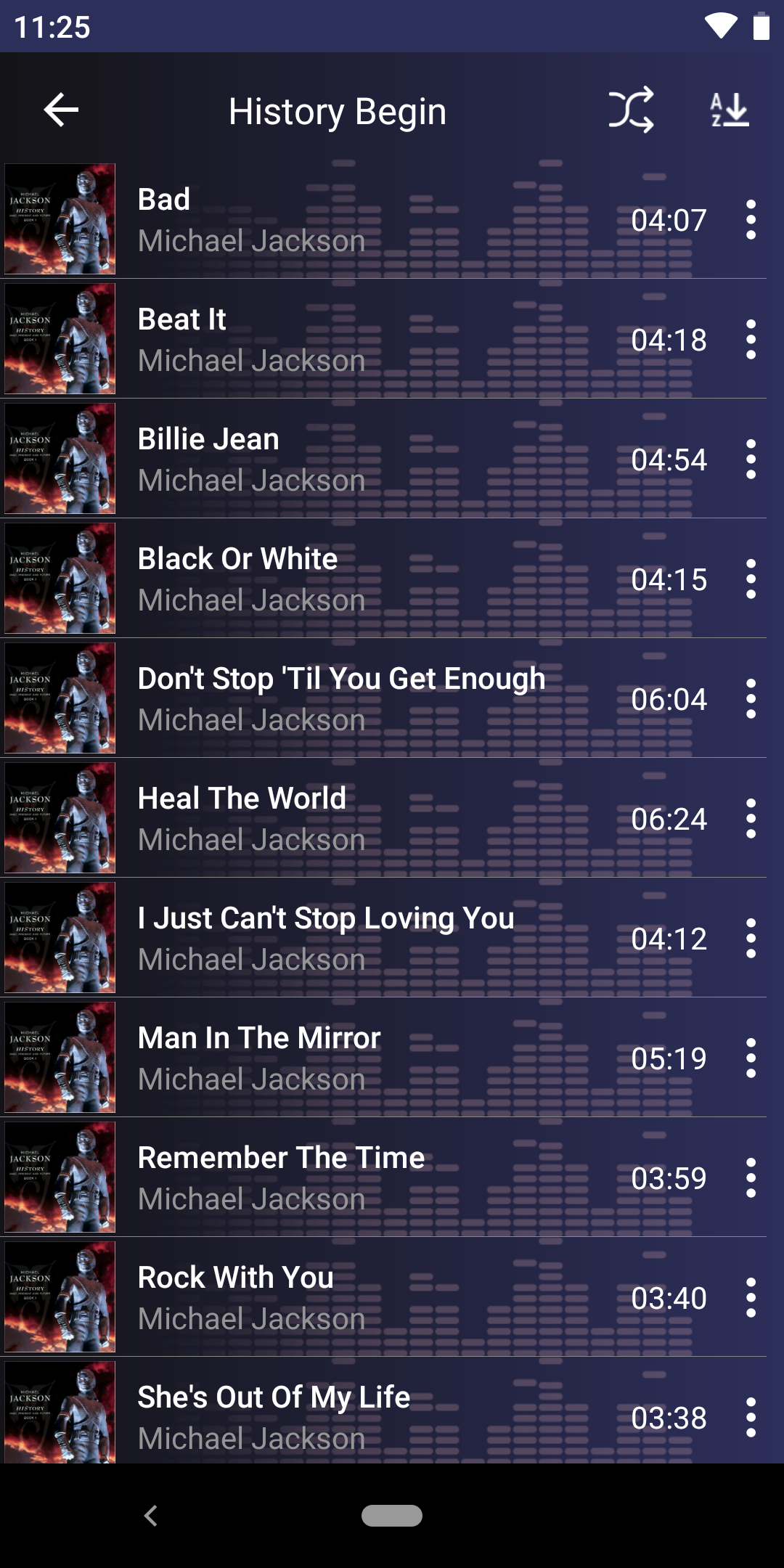Shuffle the History Begin songs
Image resolution: width=784 pixels, height=1568 pixels.
(x=631, y=110)
